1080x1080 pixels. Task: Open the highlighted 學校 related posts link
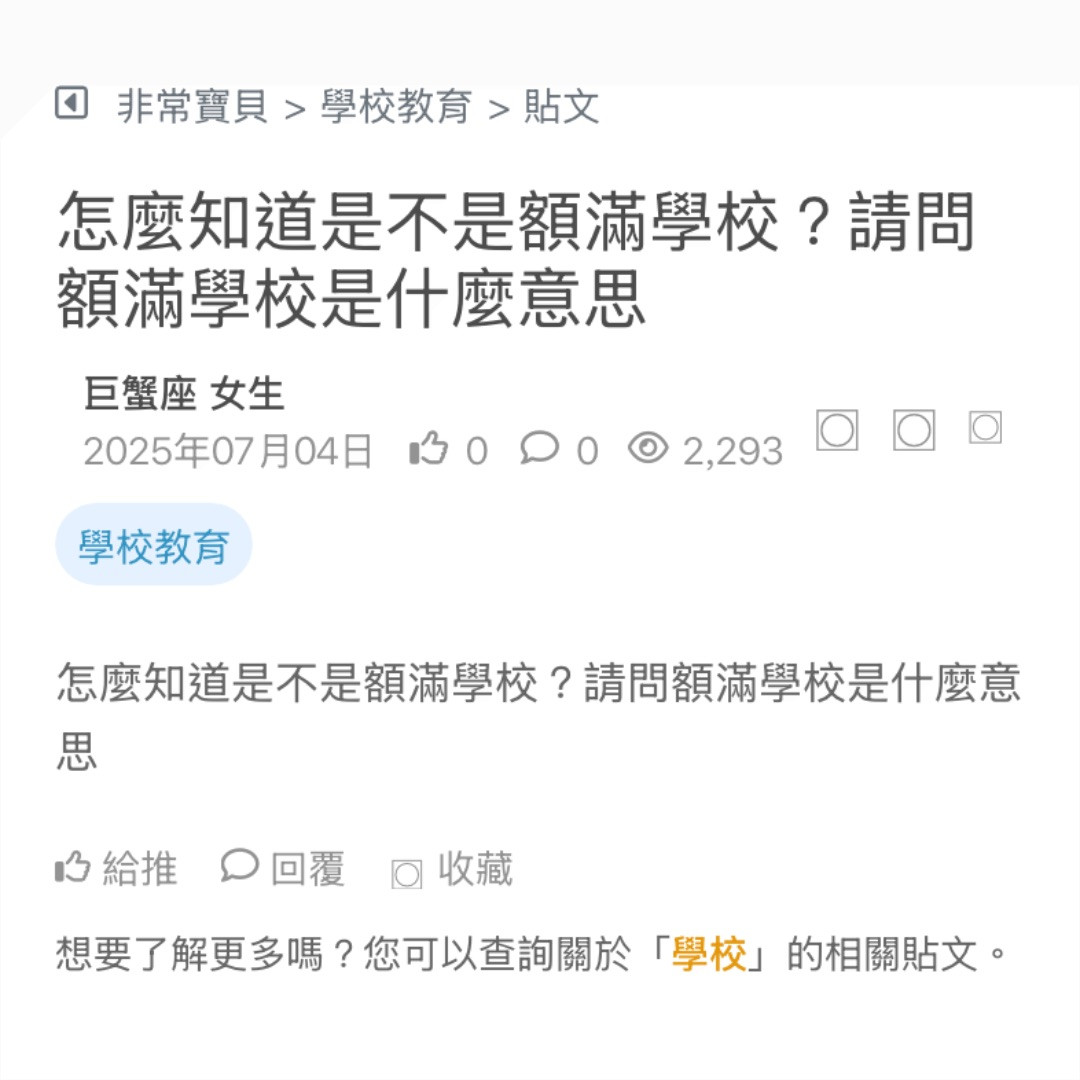coord(709,955)
